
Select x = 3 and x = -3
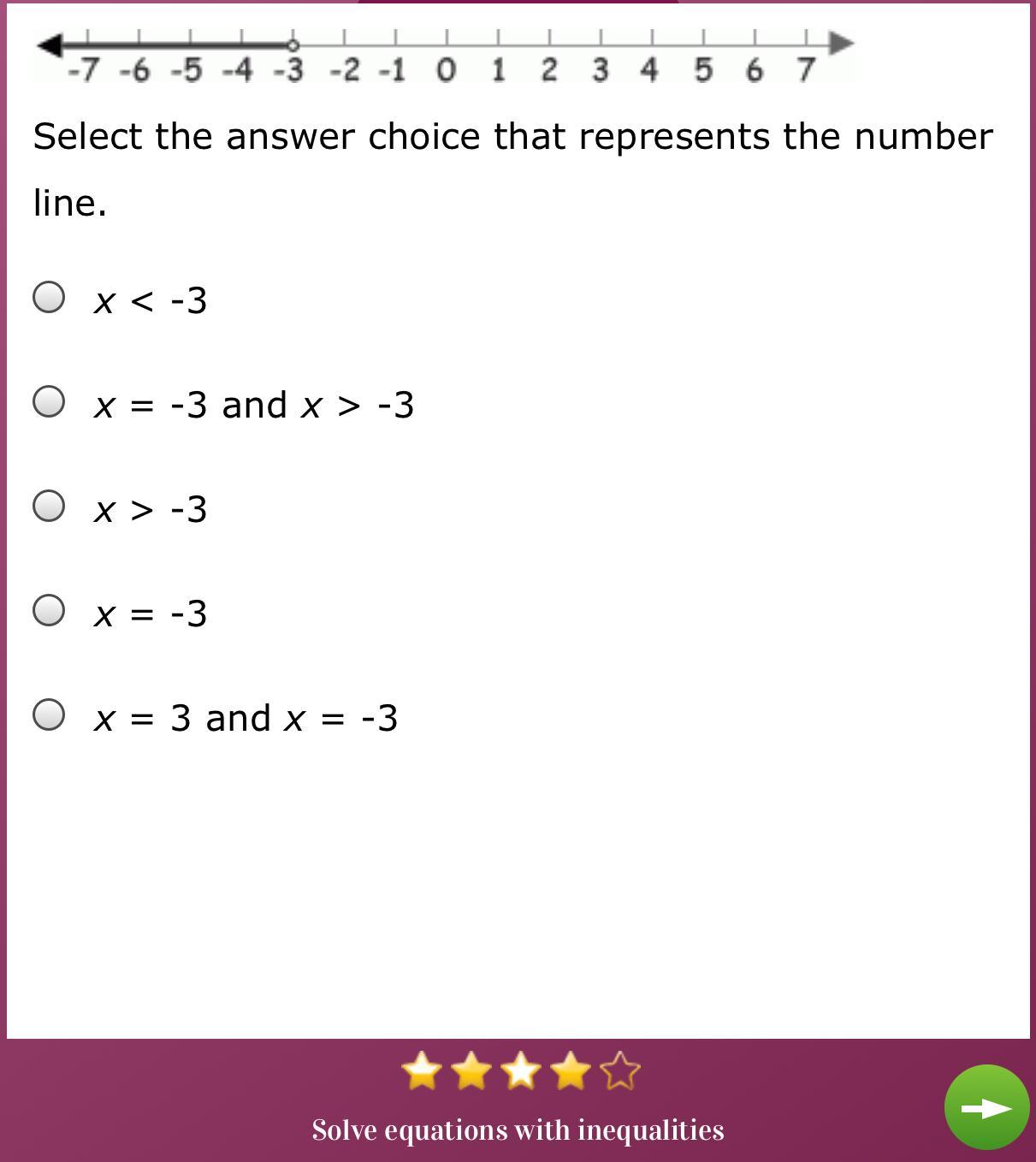pos(49,714)
